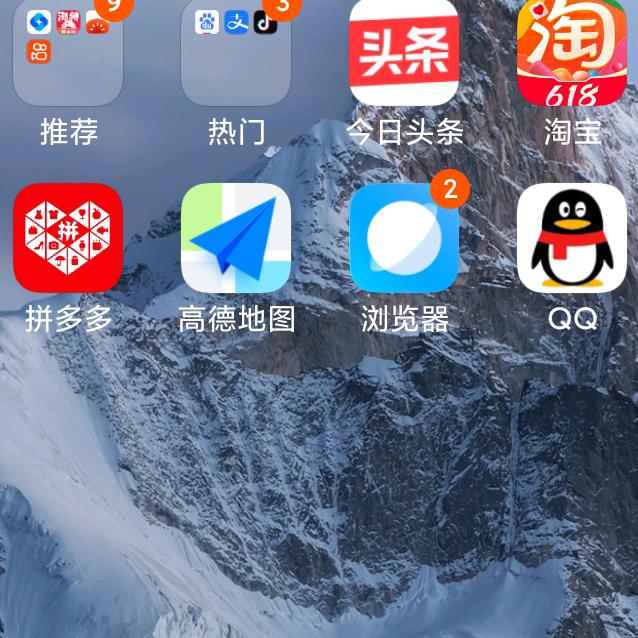The width and height of the screenshot is (638, 638).
Task: Open 高德地图 for navigation
Action: (236, 238)
